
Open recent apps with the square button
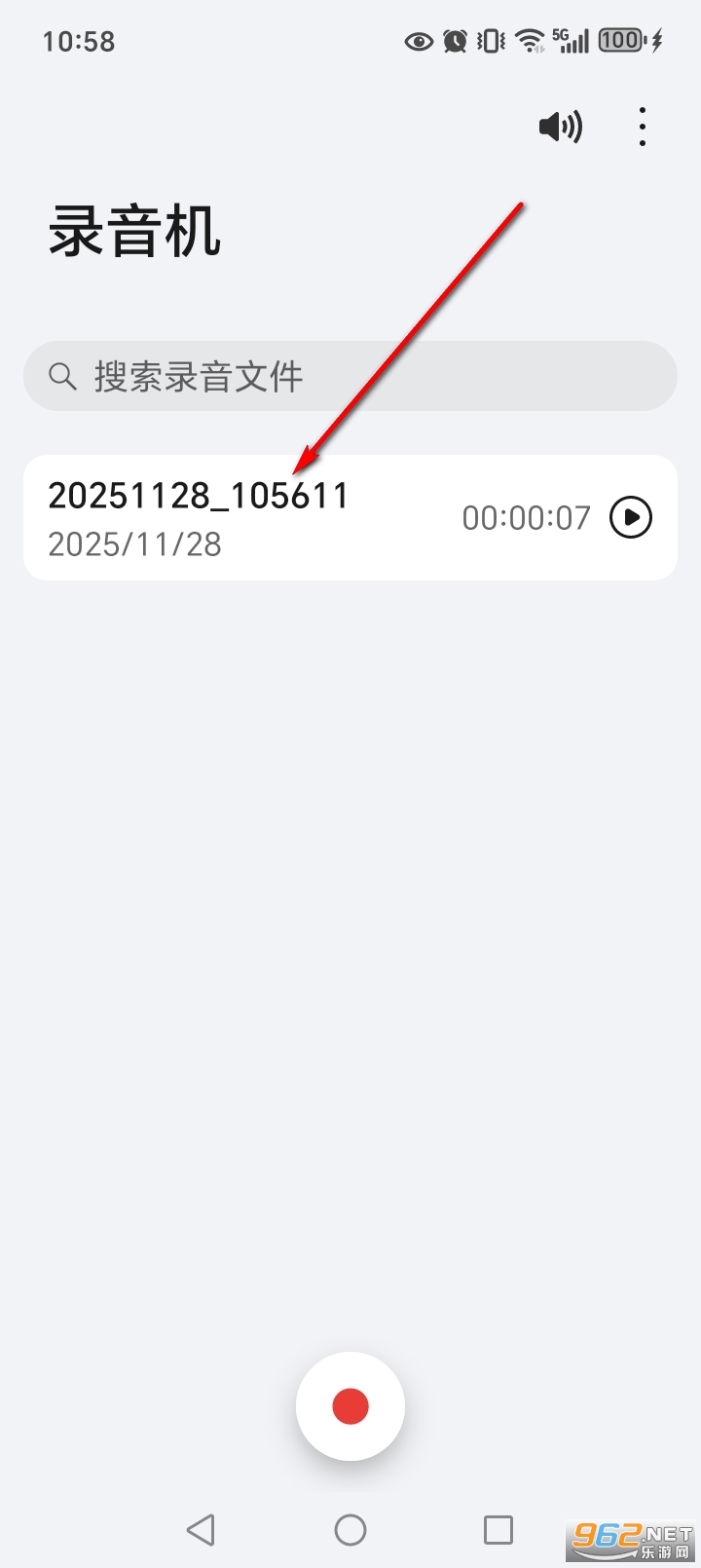click(x=498, y=1529)
